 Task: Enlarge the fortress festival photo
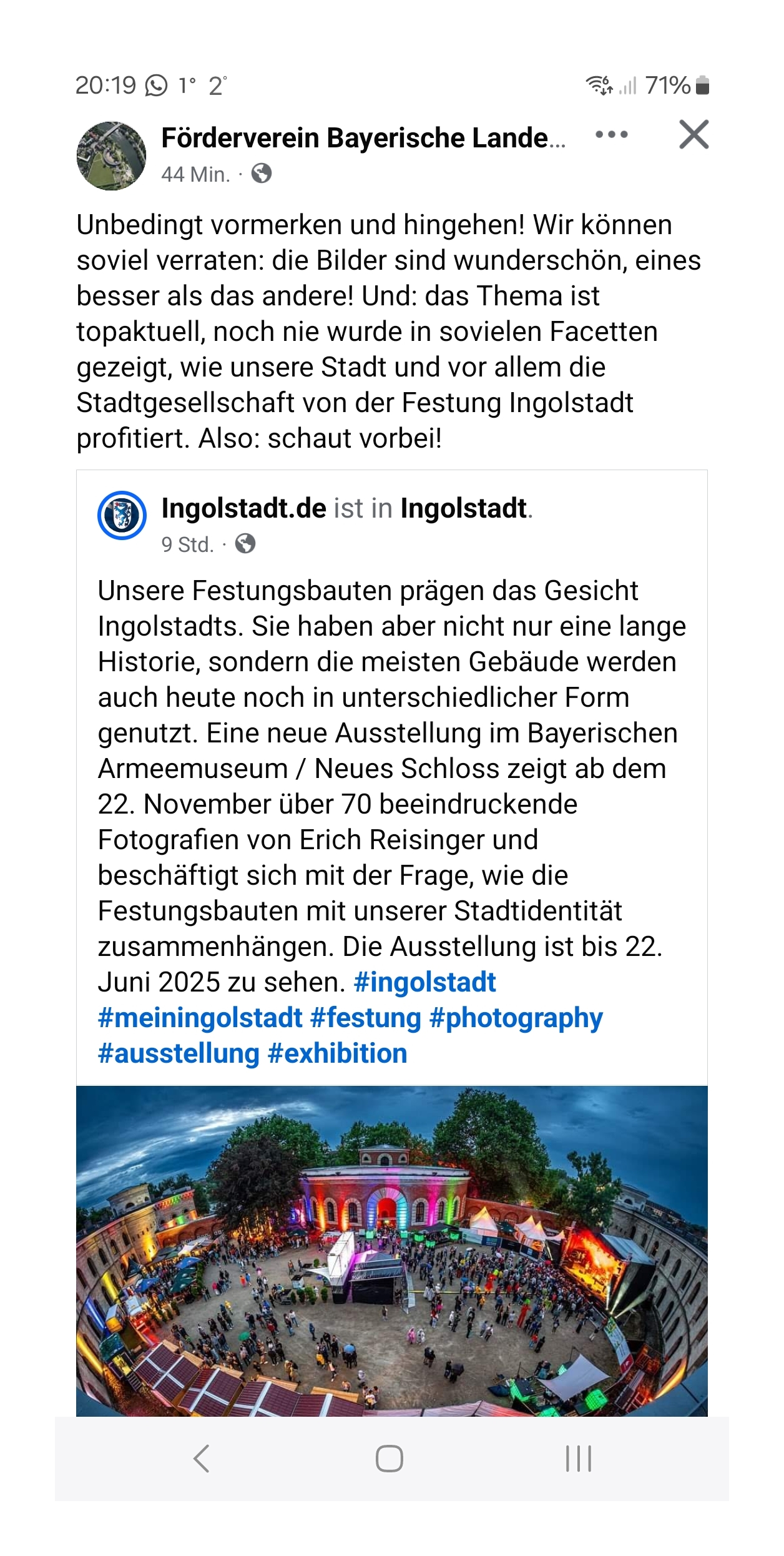pos(391,1250)
